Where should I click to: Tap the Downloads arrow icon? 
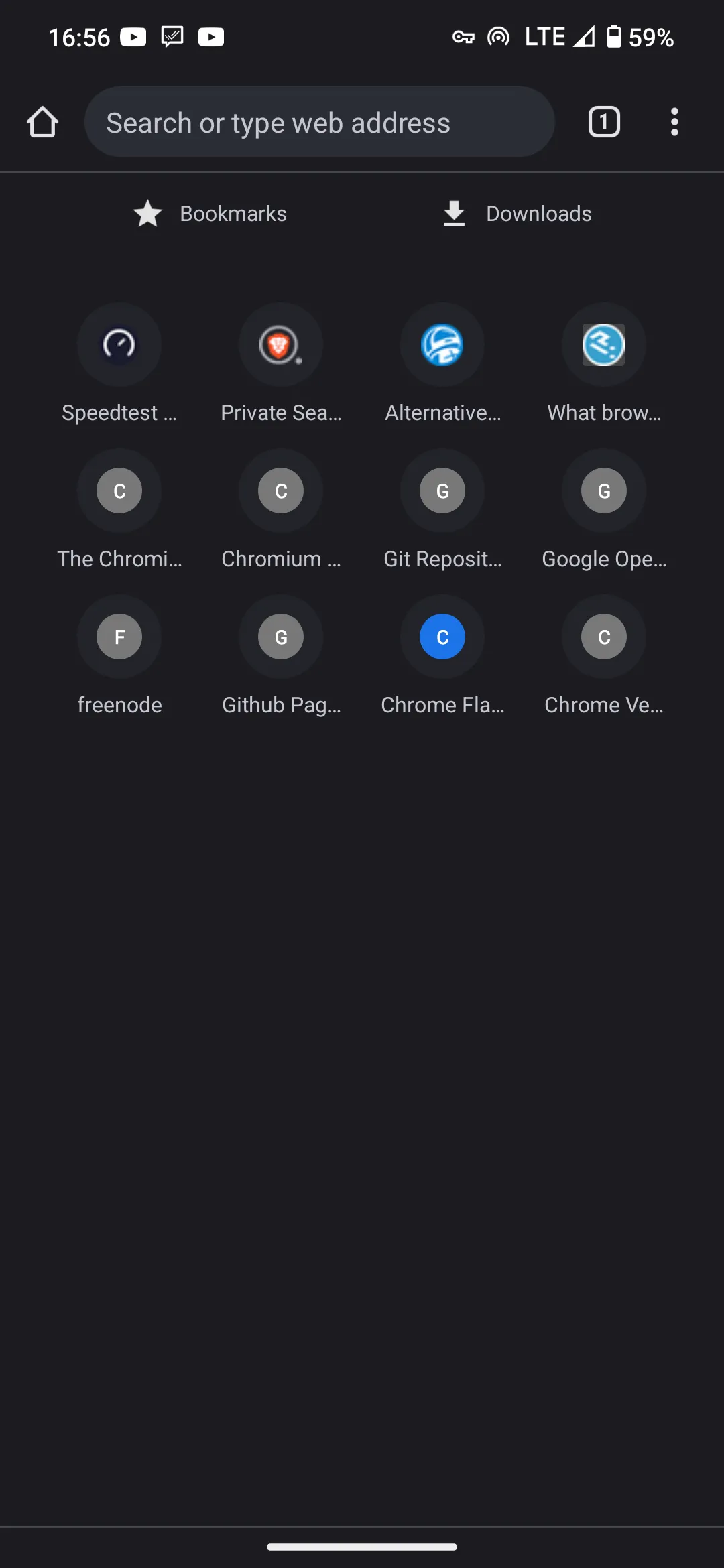(453, 213)
